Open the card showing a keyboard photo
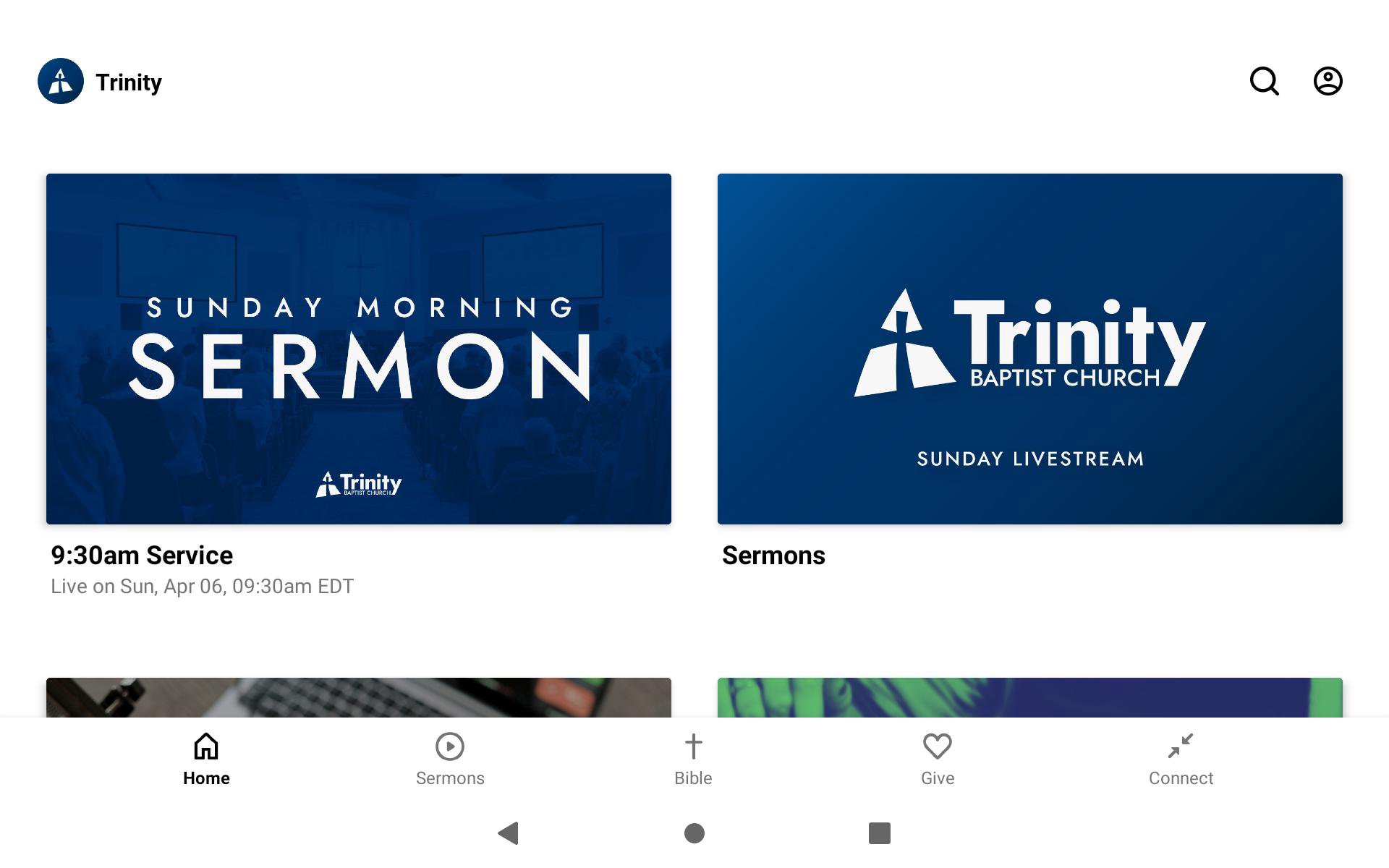Image resolution: width=1389 pixels, height=868 pixels. point(358,697)
